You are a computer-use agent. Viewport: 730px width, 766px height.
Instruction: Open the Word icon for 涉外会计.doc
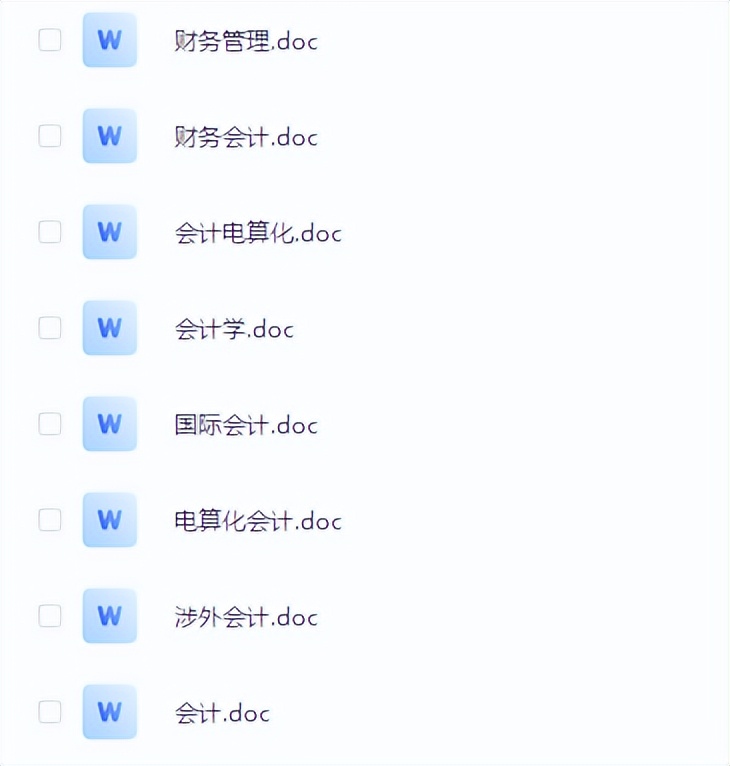pos(108,616)
